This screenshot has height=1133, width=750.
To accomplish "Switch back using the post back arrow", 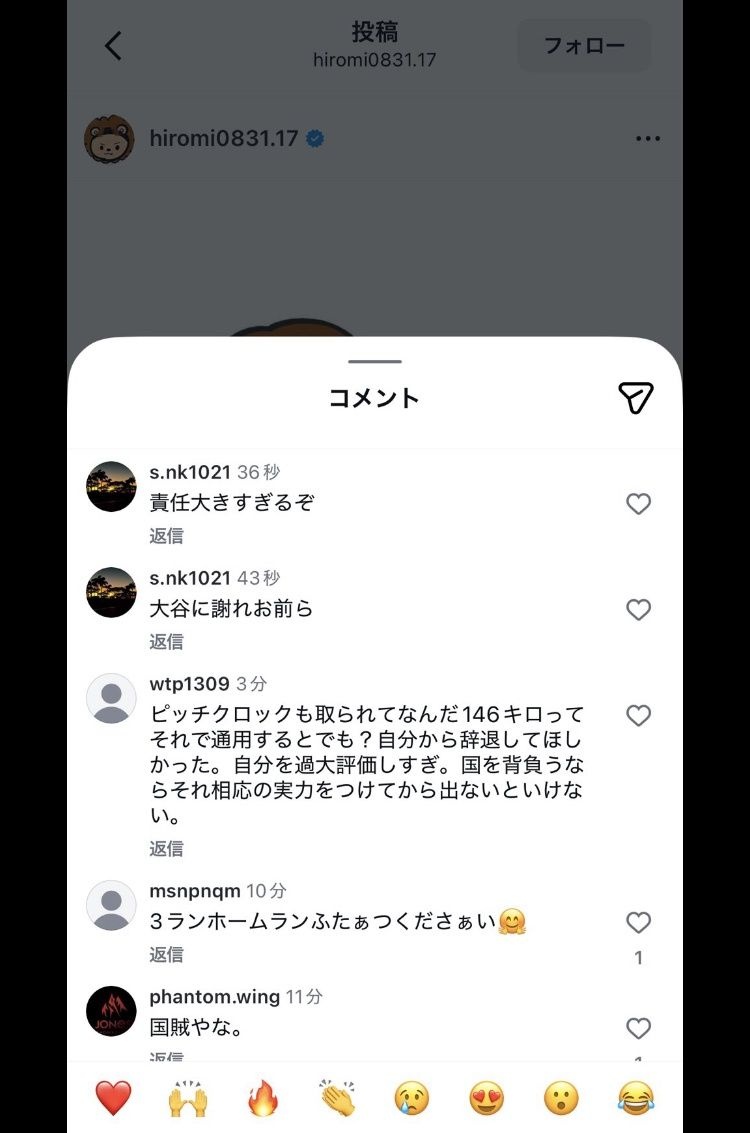I will (113, 45).
